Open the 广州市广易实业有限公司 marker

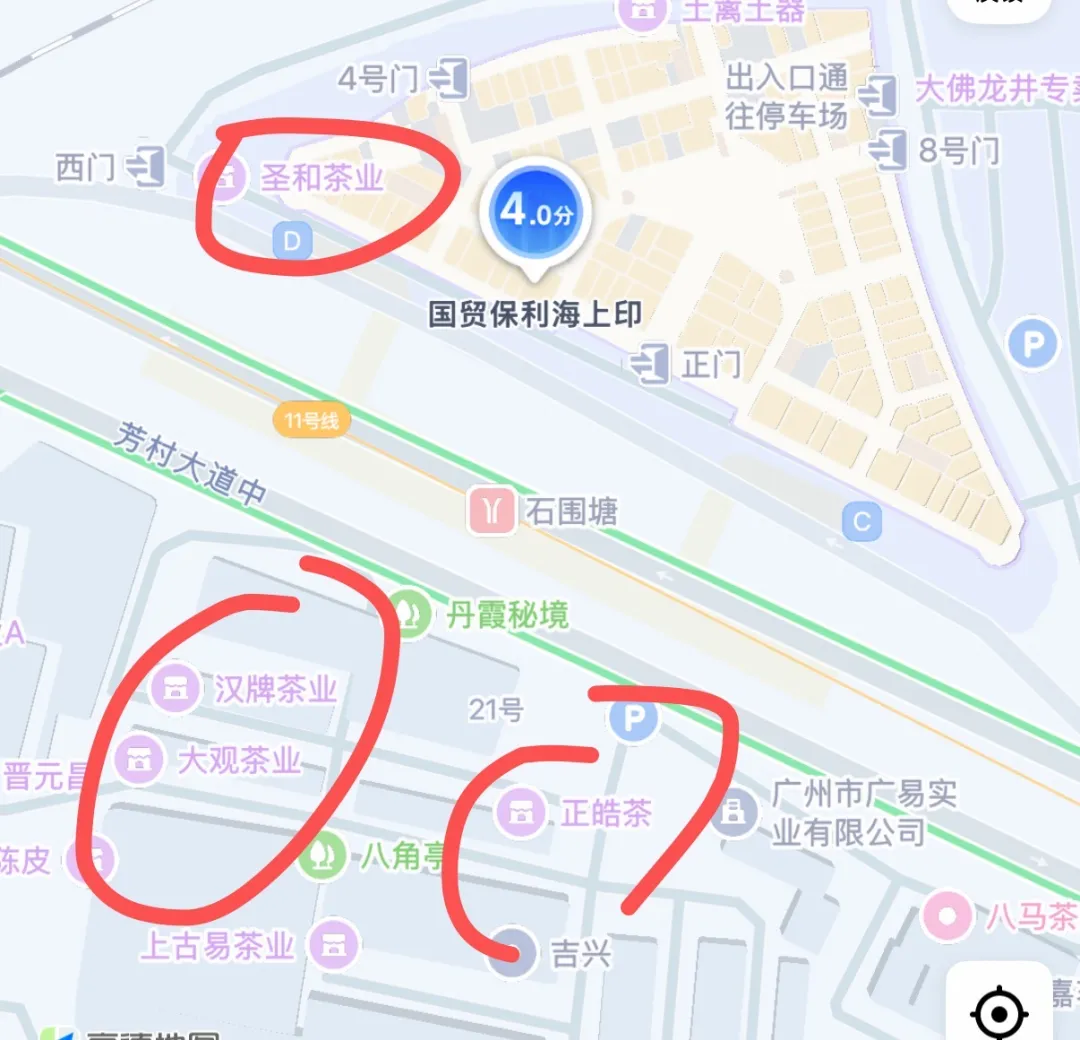[x=735, y=811]
